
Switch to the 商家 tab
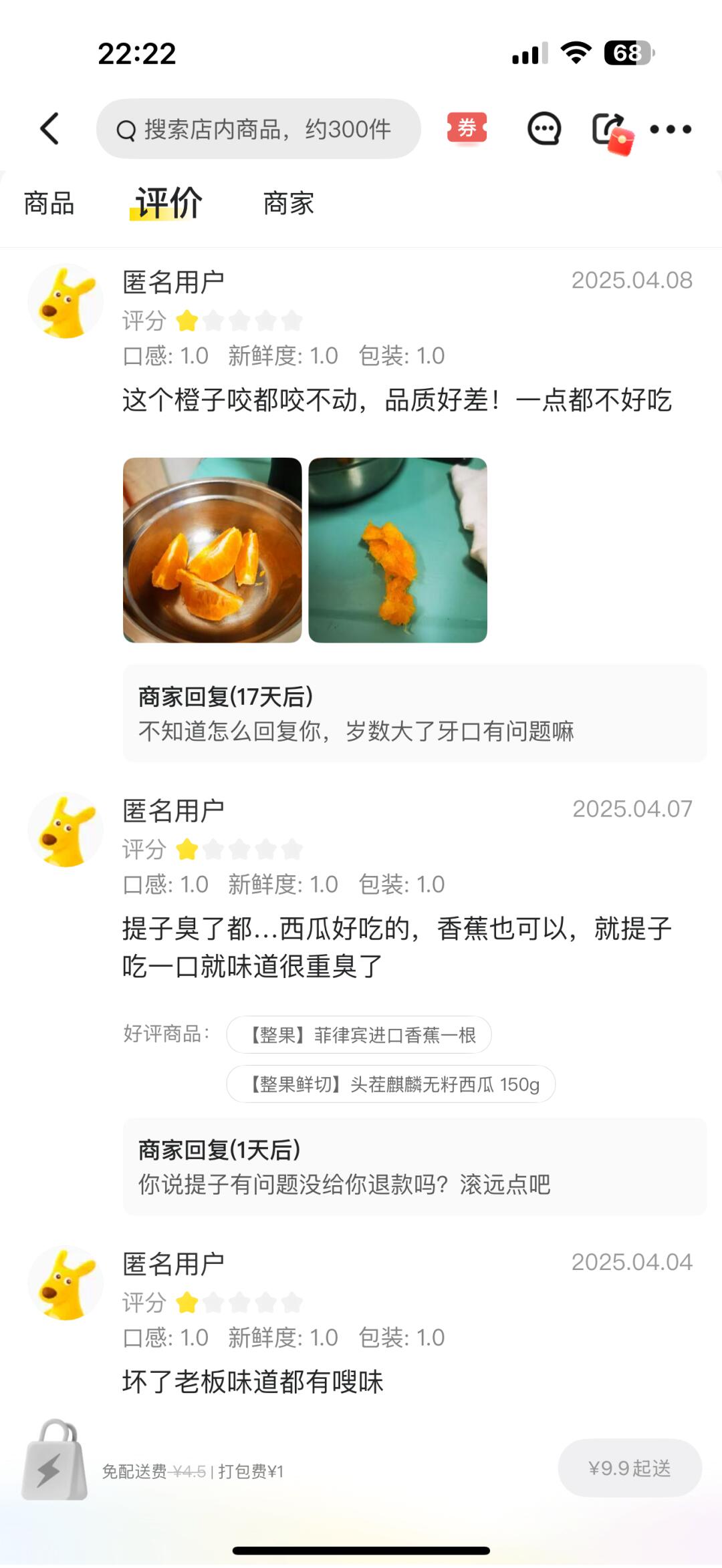click(288, 203)
